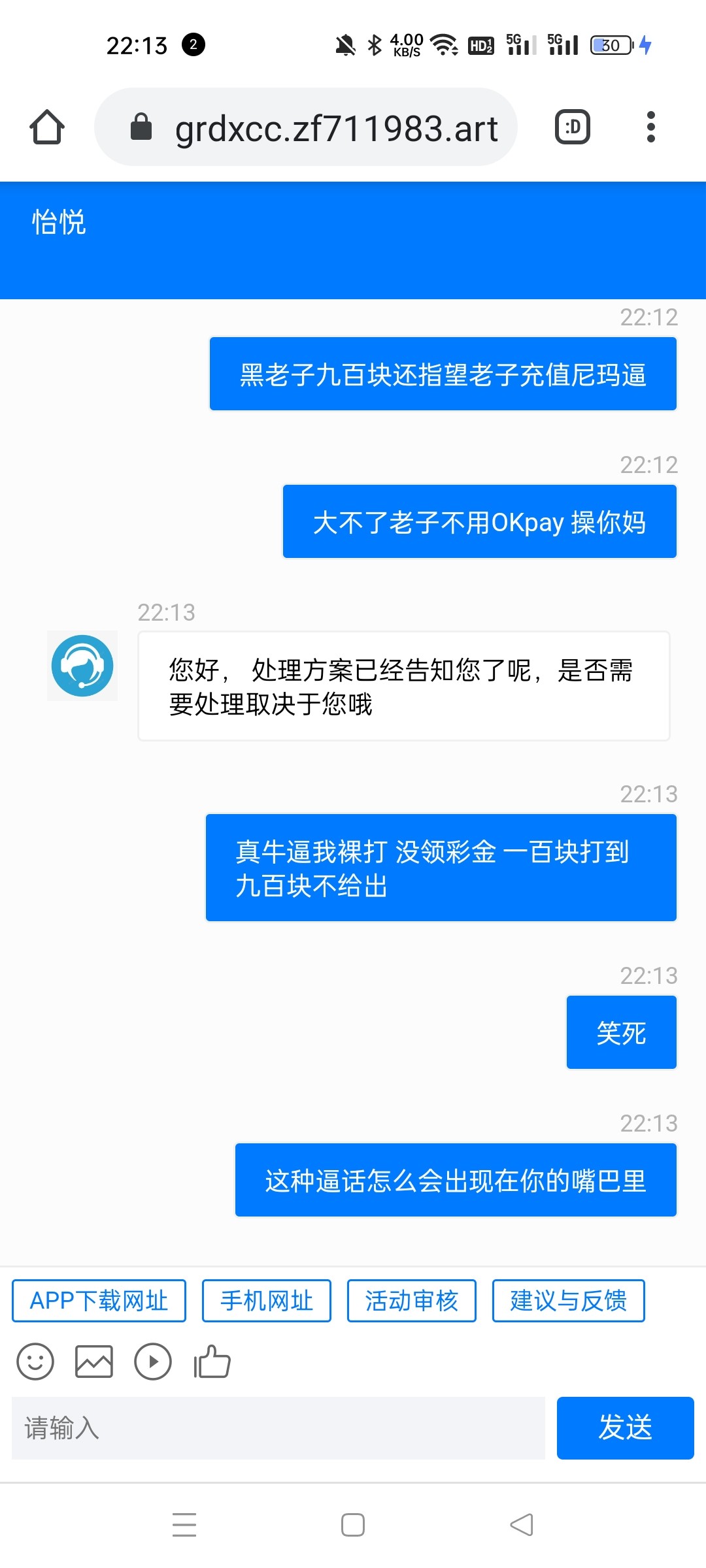Image resolution: width=706 pixels, height=1568 pixels.
Task: Open recent apps from the navigation bar
Action: point(184,1525)
